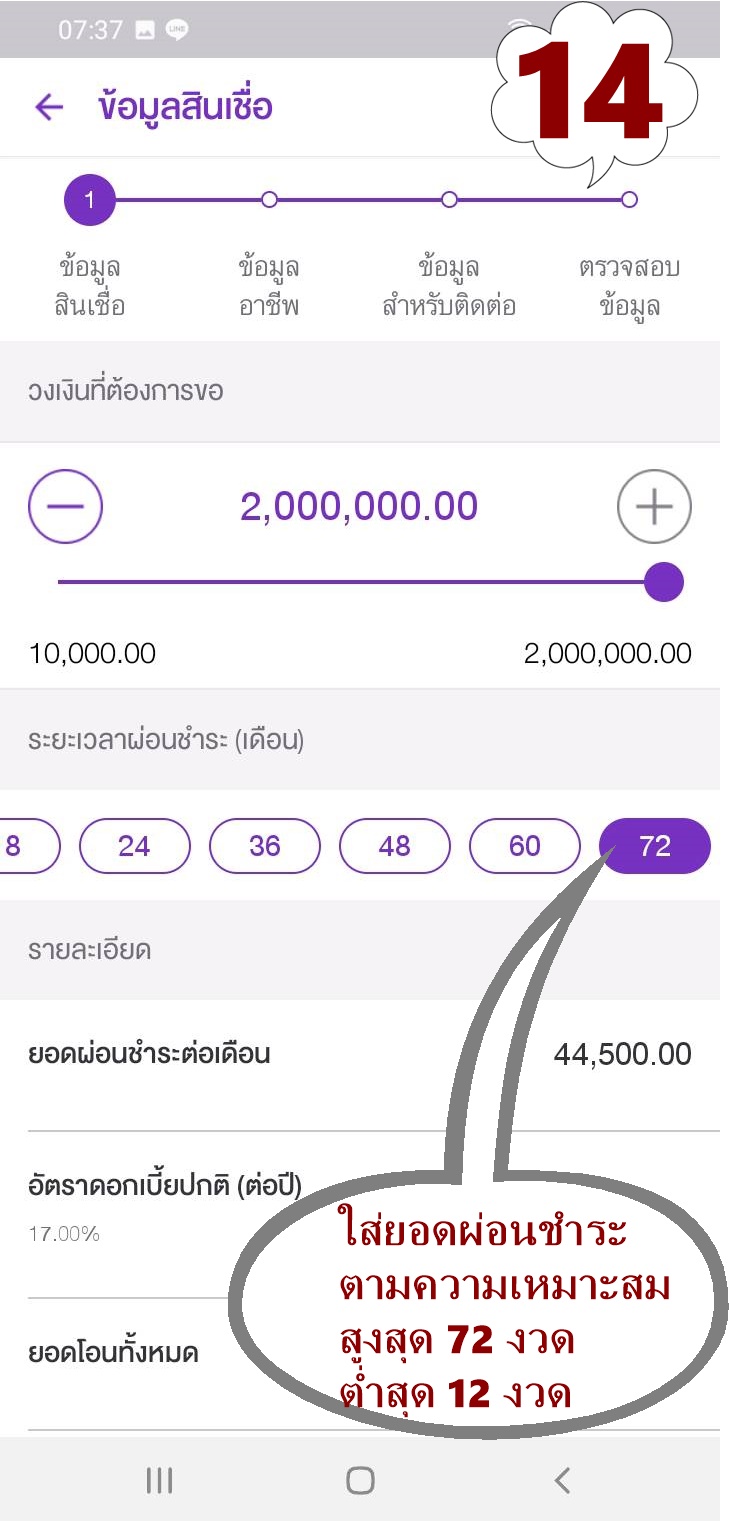Image resolution: width=729 pixels, height=1521 pixels.
Task: Pick the 48-month installment period
Action: [394, 846]
